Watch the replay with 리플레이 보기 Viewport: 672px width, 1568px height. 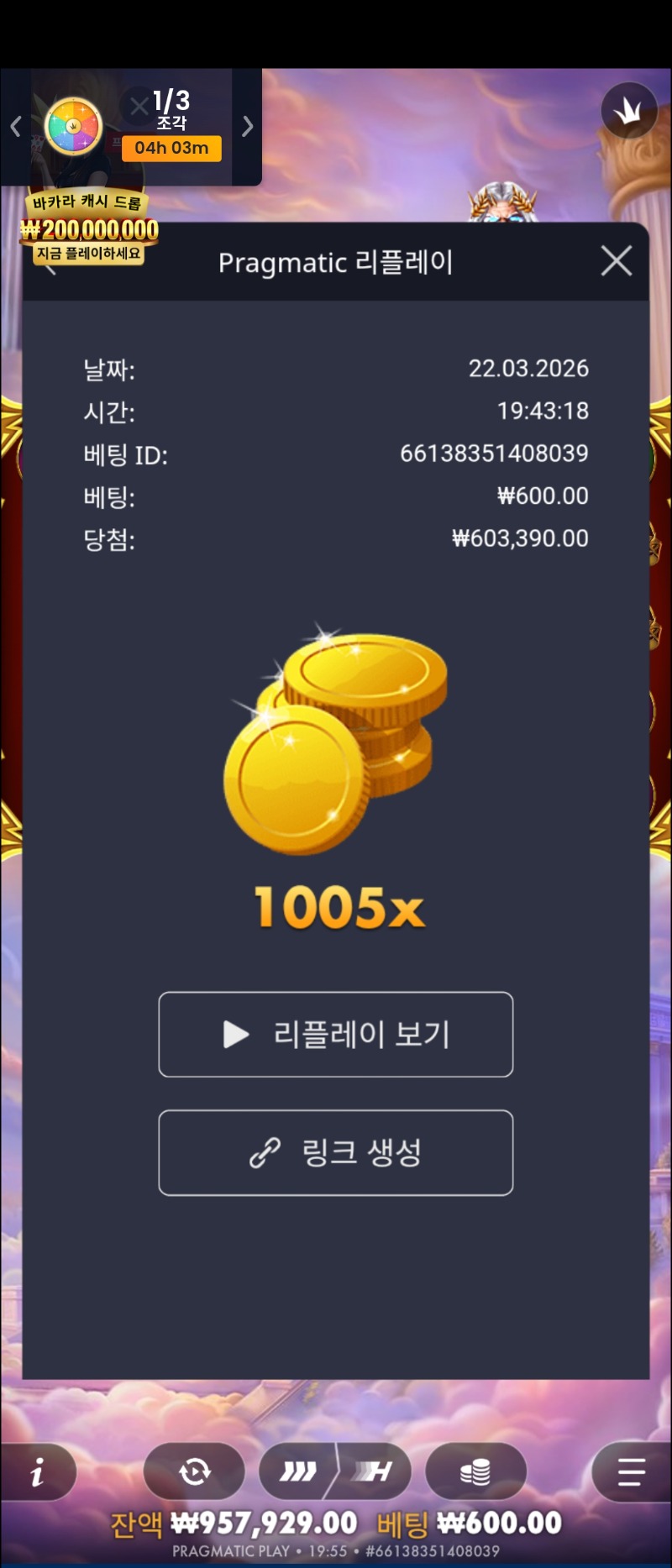pyautogui.click(x=336, y=1034)
